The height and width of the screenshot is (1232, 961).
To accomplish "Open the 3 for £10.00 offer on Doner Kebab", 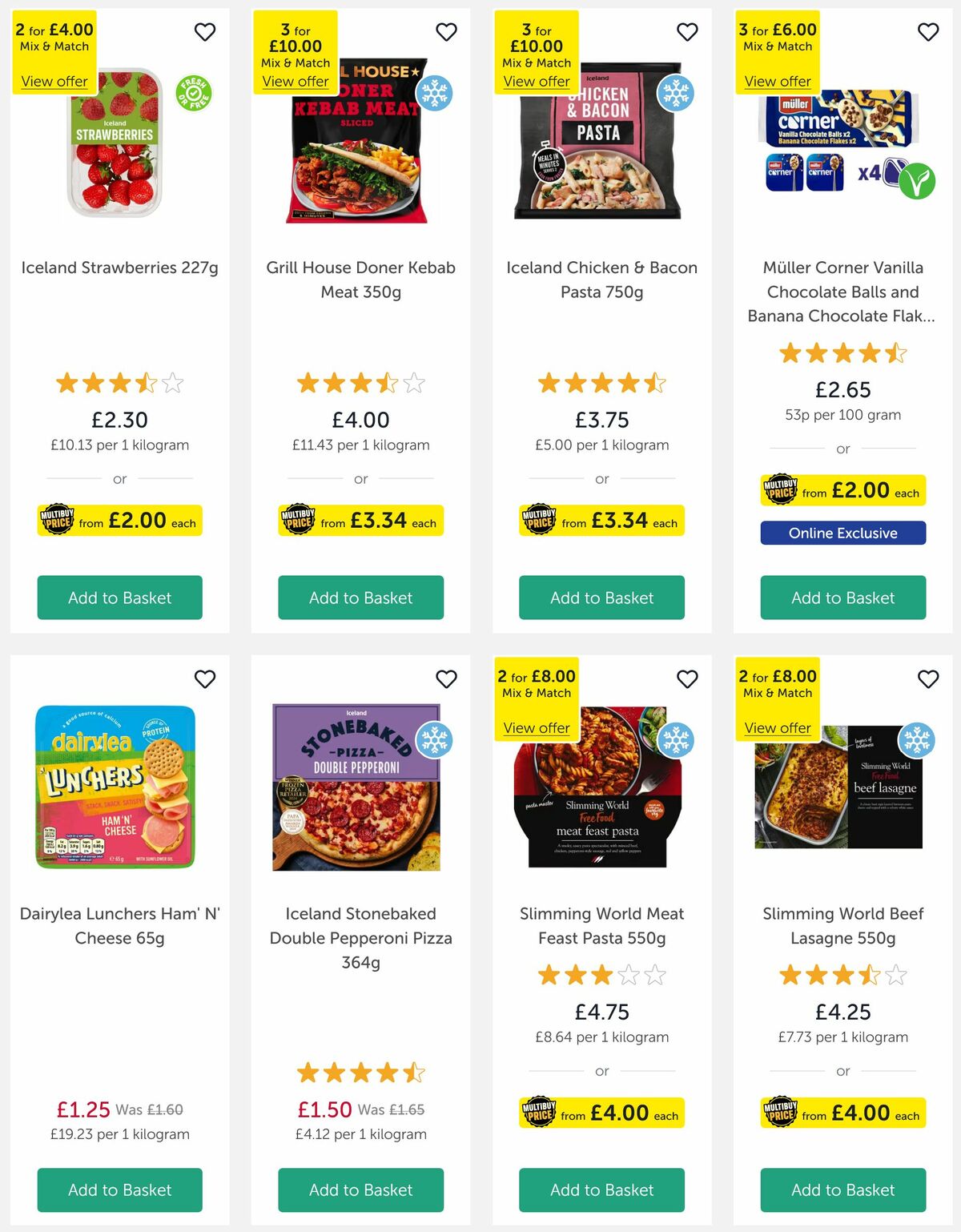I will tap(296, 81).
